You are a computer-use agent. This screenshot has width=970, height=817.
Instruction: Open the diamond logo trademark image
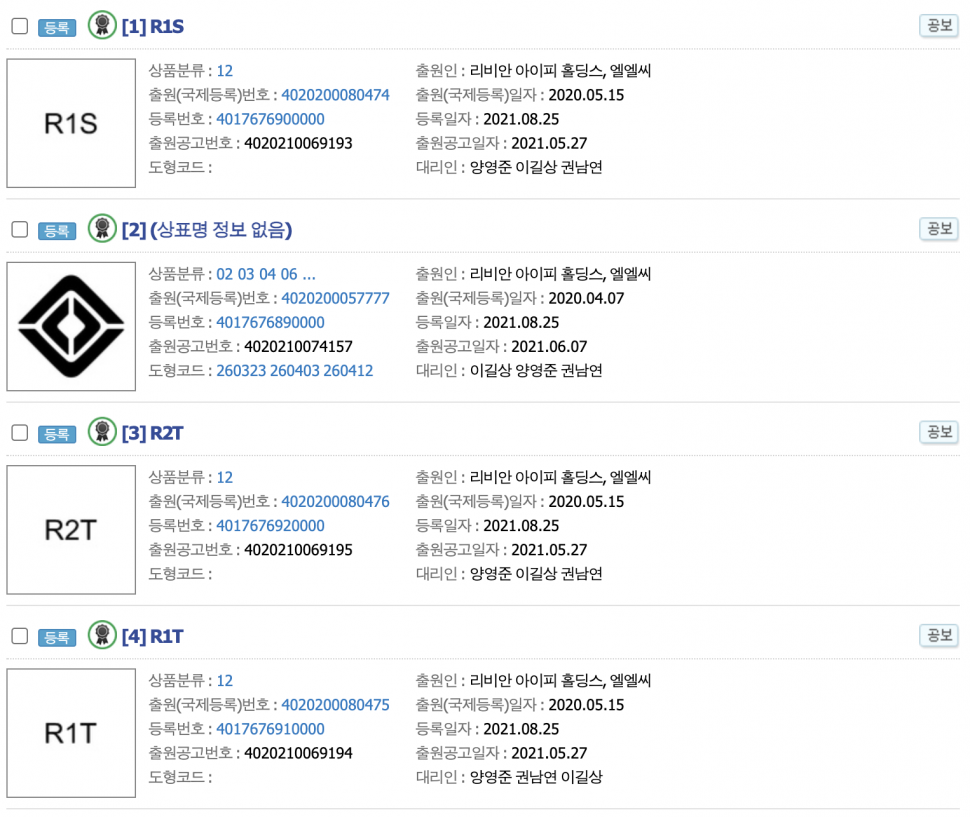coord(71,326)
